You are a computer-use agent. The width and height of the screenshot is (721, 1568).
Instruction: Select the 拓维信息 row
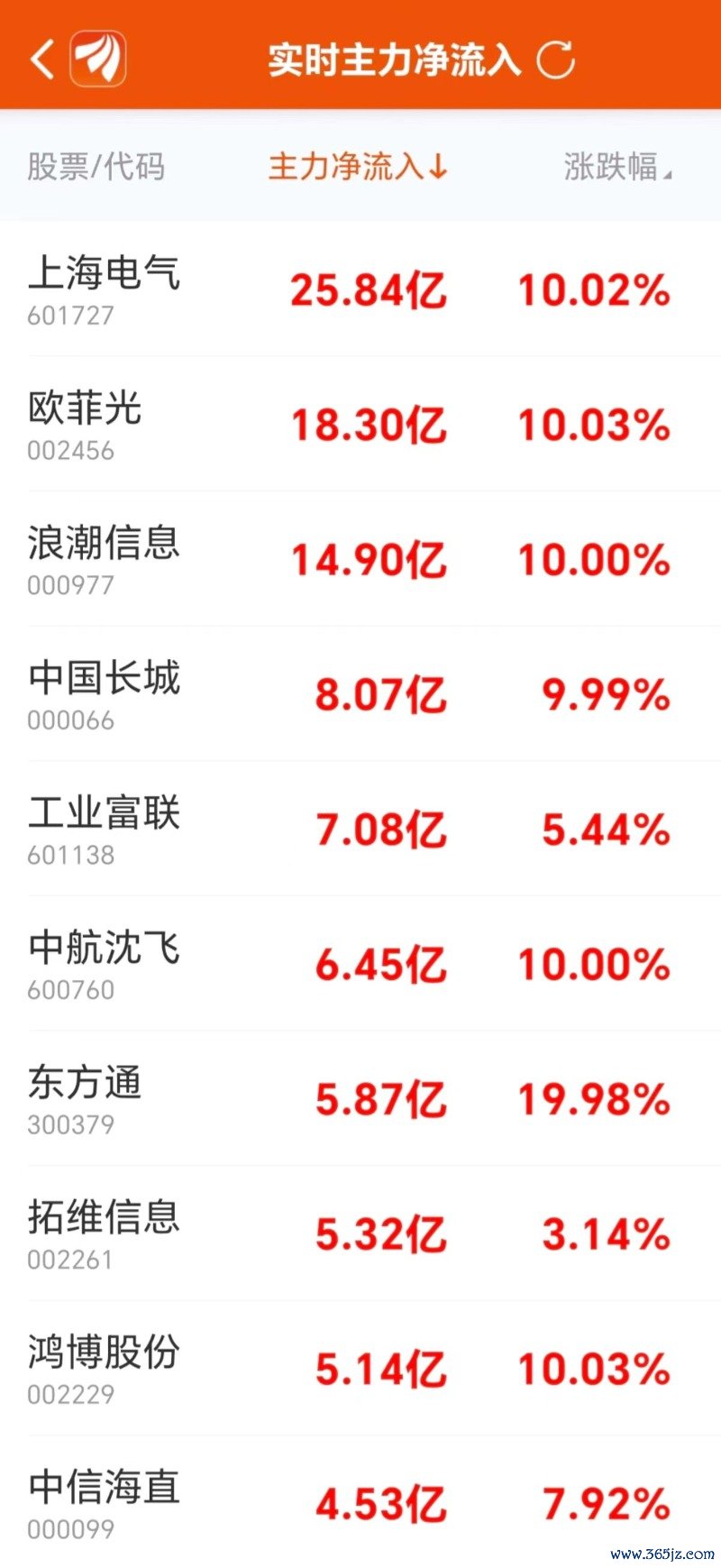coord(360,1233)
